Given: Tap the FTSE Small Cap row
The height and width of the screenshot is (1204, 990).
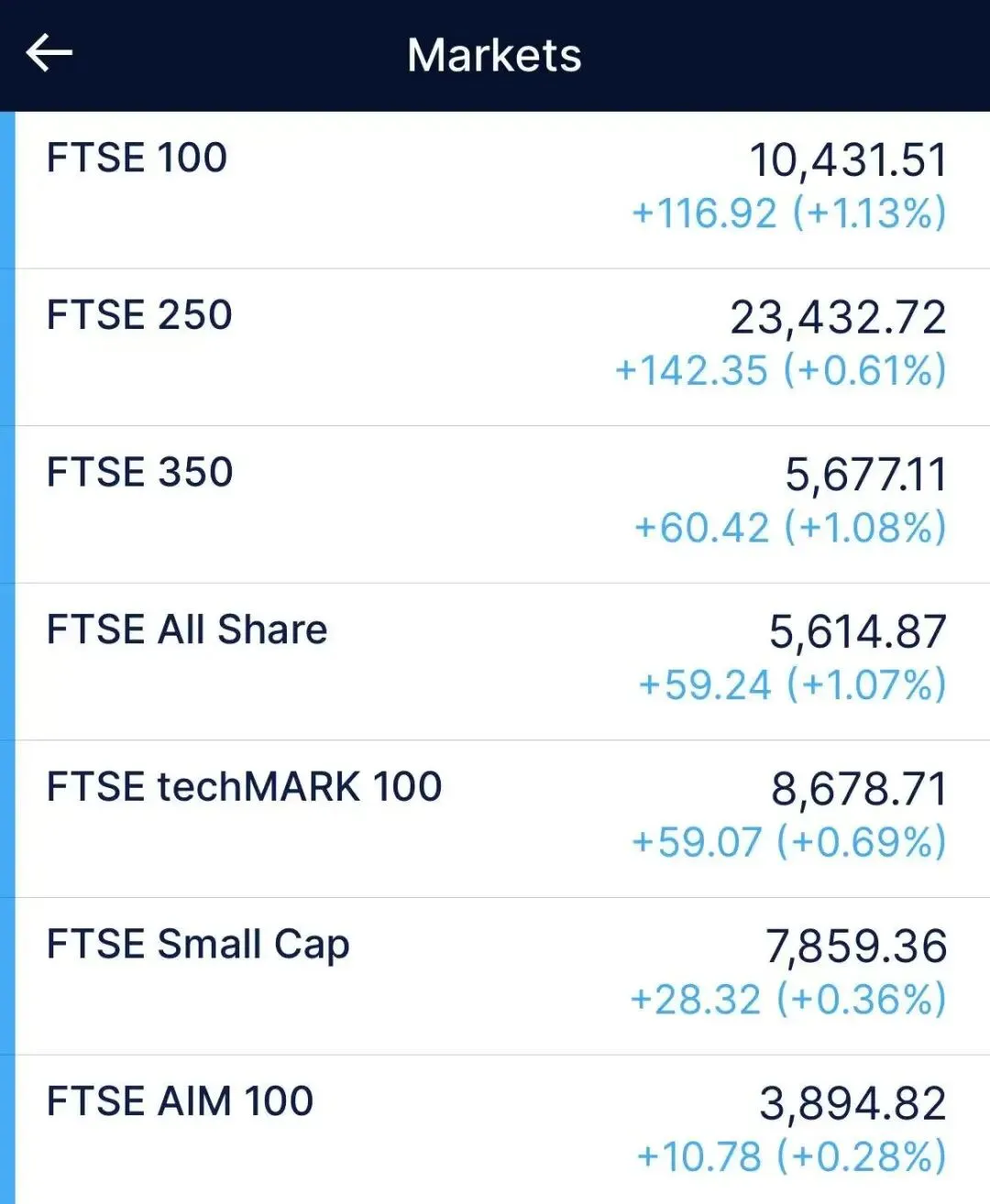Looking at the screenshot, I should pos(495,976).
